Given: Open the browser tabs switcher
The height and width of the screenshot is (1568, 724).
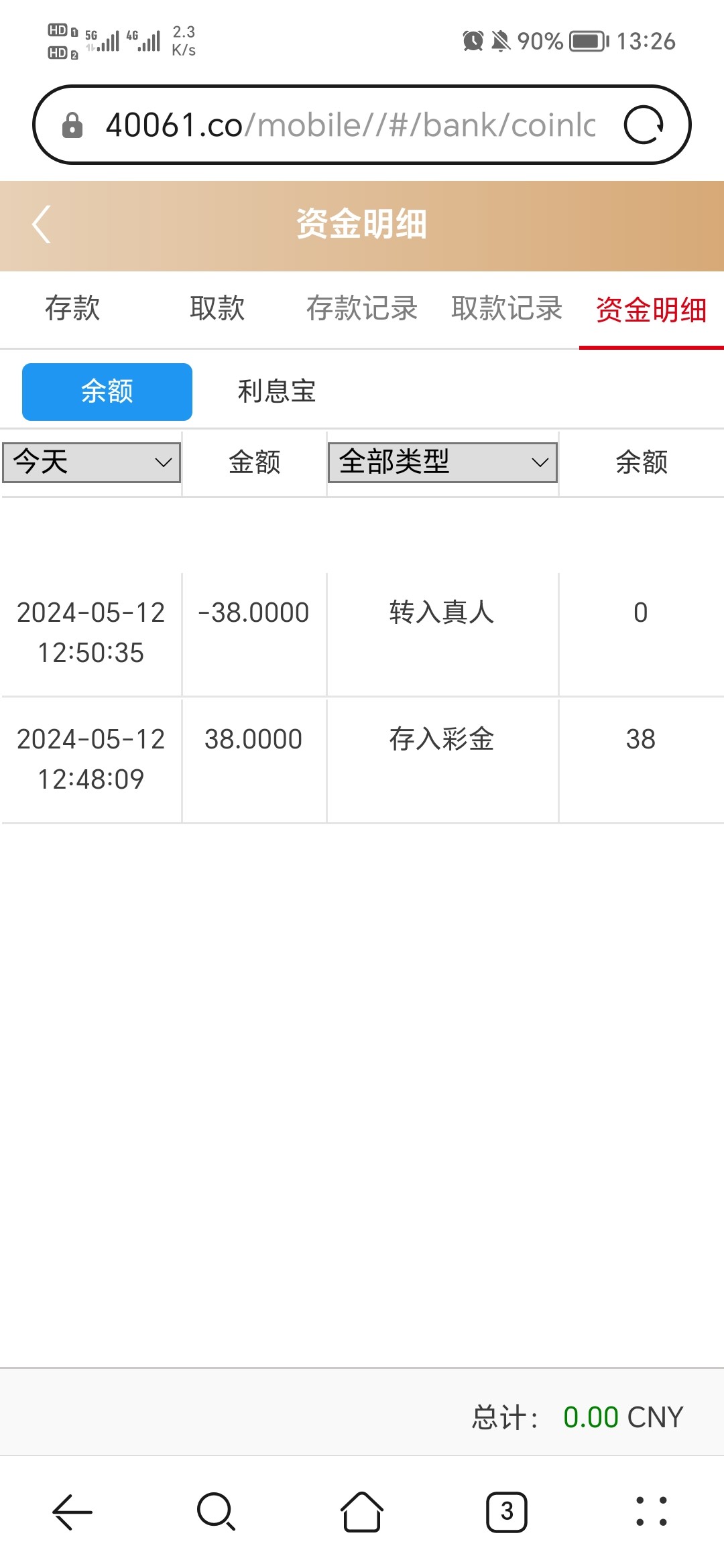Looking at the screenshot, I should [507, 1512].
